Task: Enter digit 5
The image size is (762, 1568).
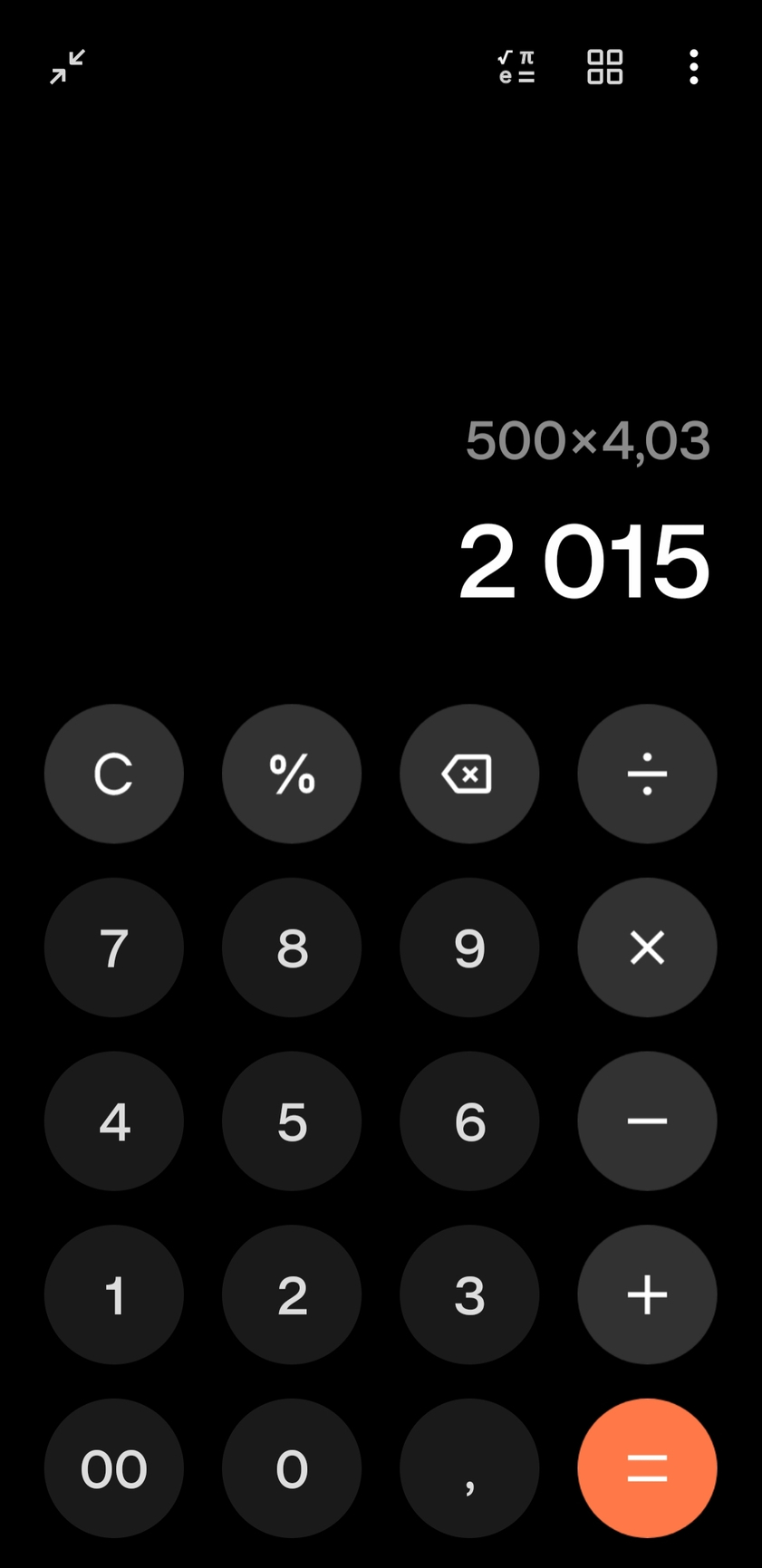Action: pyautogui.click(x=292, y=1121)
